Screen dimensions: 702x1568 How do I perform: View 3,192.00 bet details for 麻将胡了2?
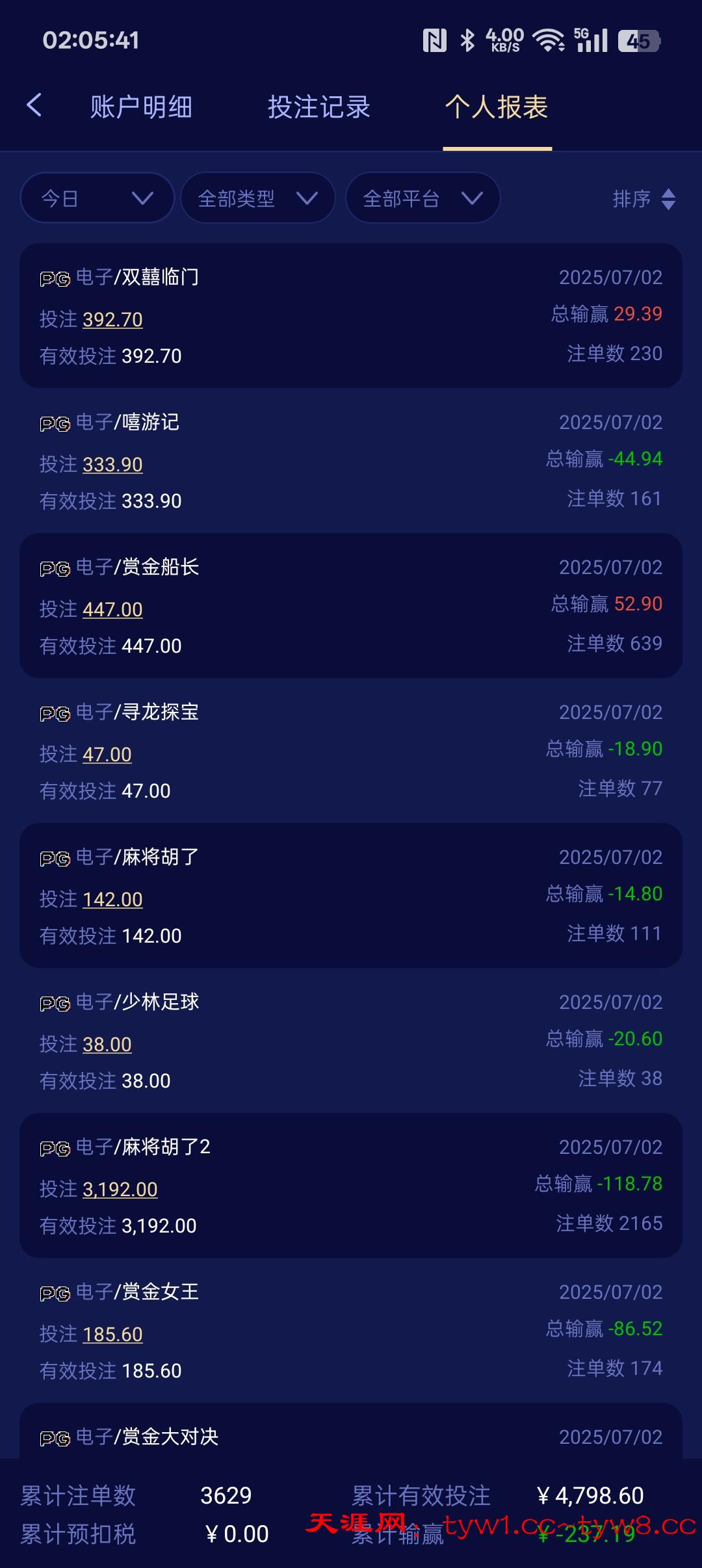[x=120, y=1190]
